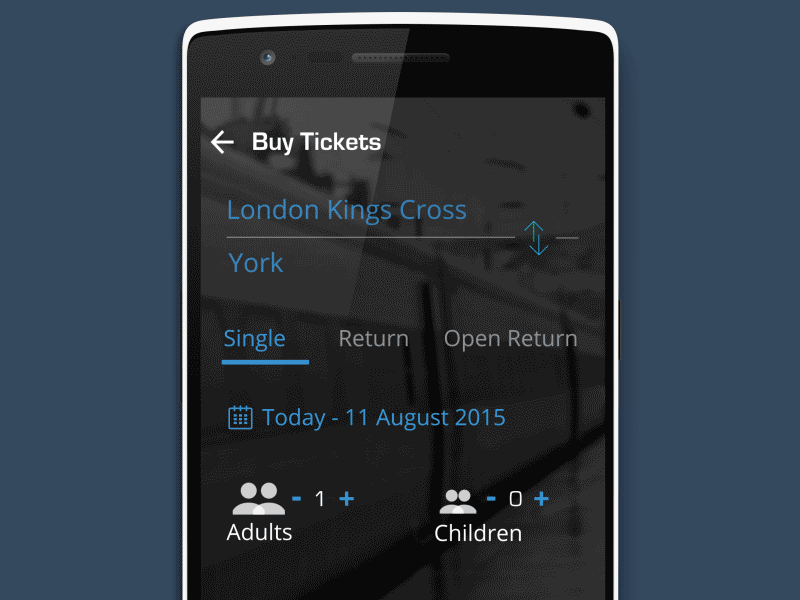Select the Single ticket tab
This screenshot has width=800, height=600.
(x=255, y=339)
